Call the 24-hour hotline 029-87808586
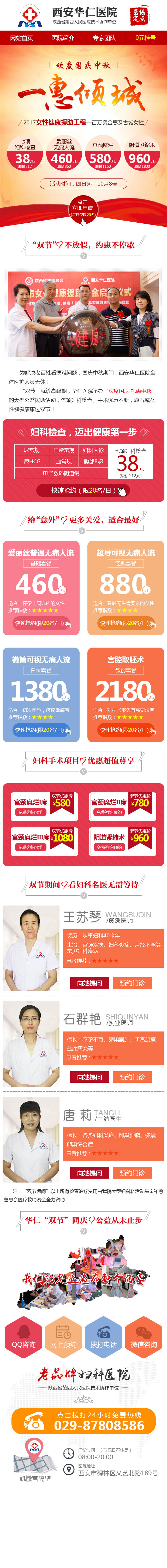Screen dimensions: 167x1568 84,1421
